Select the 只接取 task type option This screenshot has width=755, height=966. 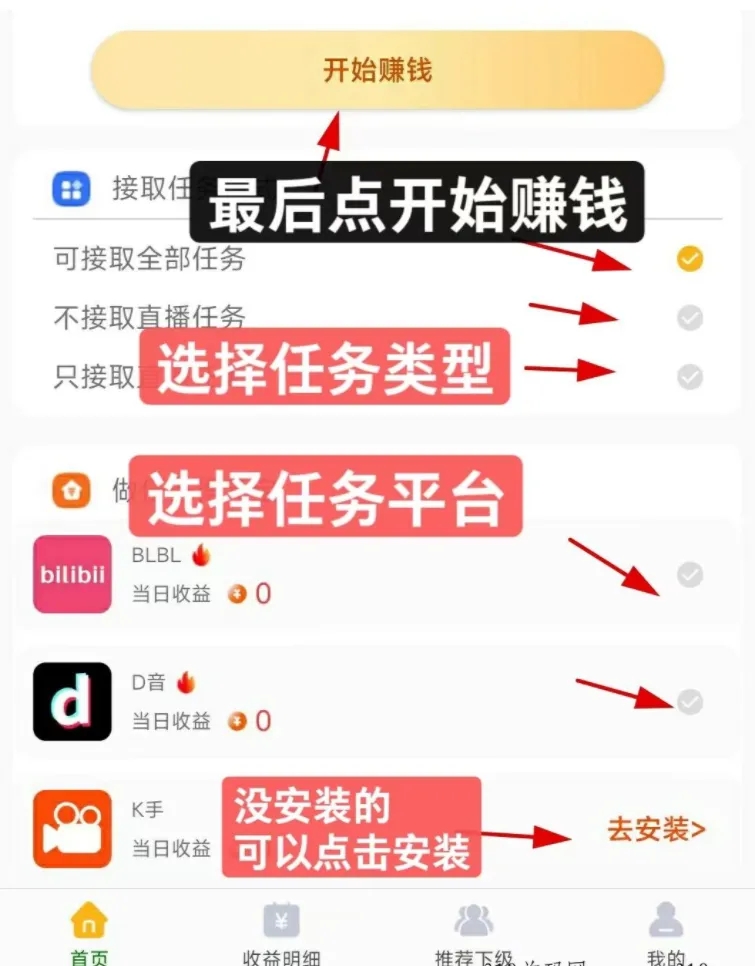tap(689, 377)
